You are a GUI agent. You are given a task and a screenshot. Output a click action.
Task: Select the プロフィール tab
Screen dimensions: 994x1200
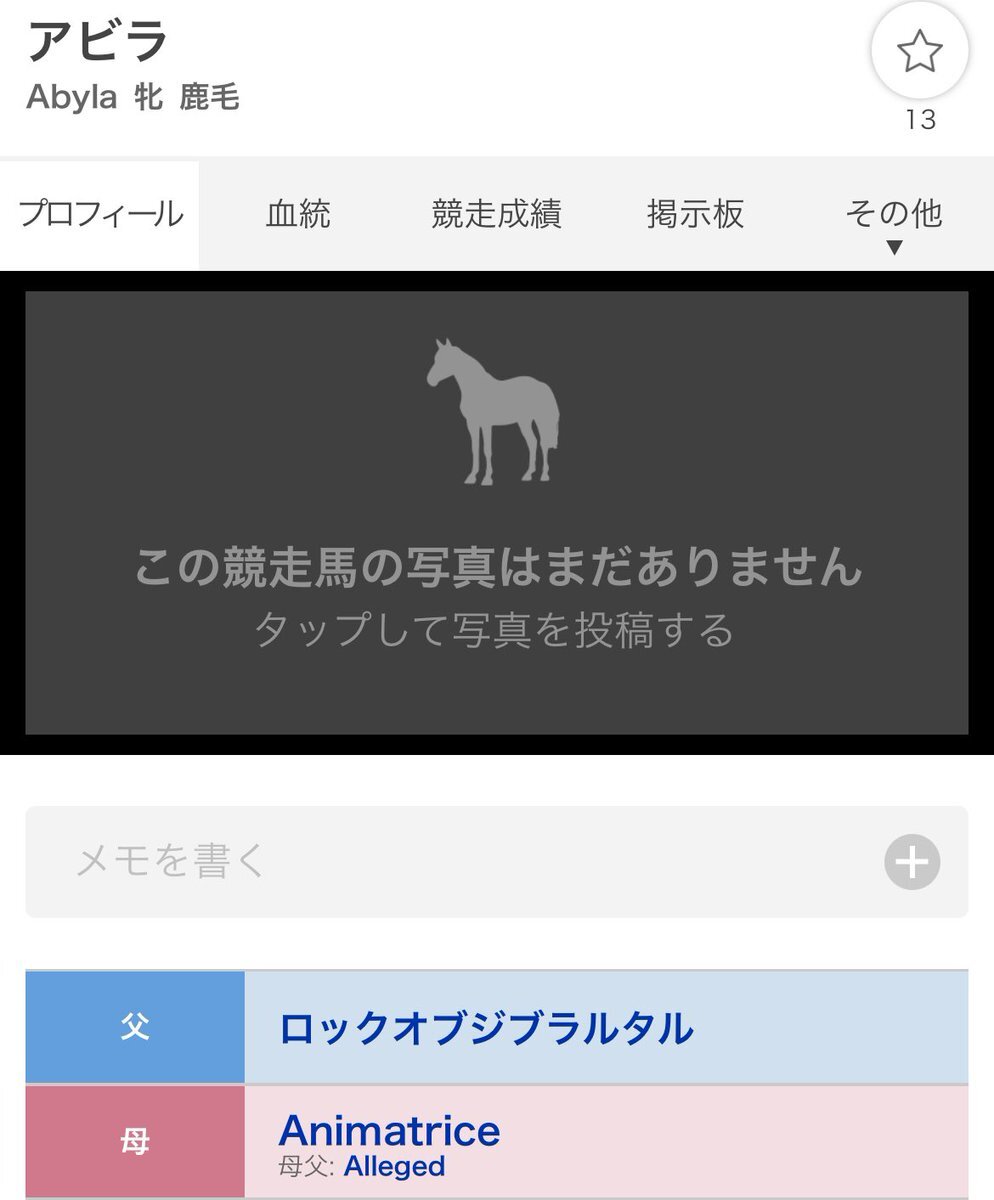(x=100, y=214)
